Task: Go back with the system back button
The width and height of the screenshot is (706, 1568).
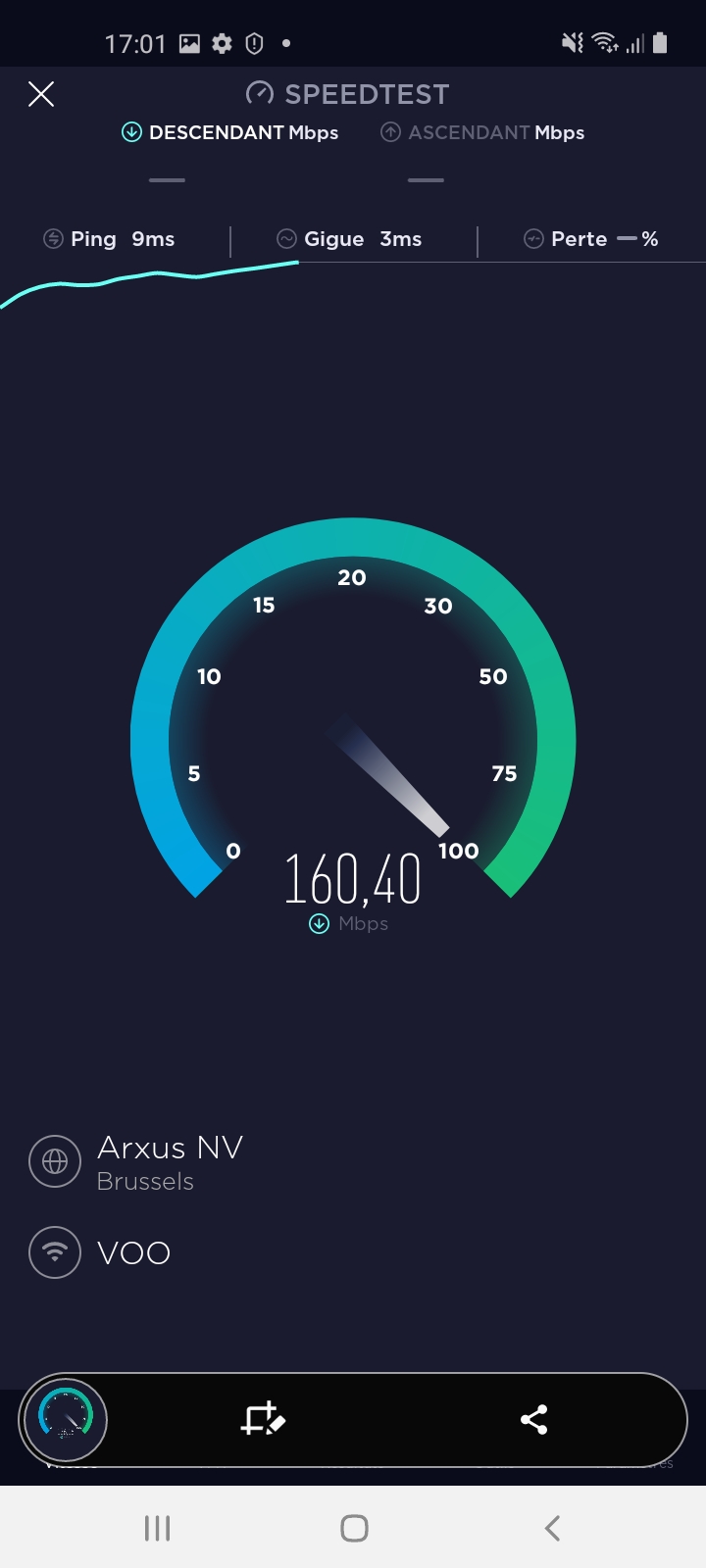Action: (552, 1528)
